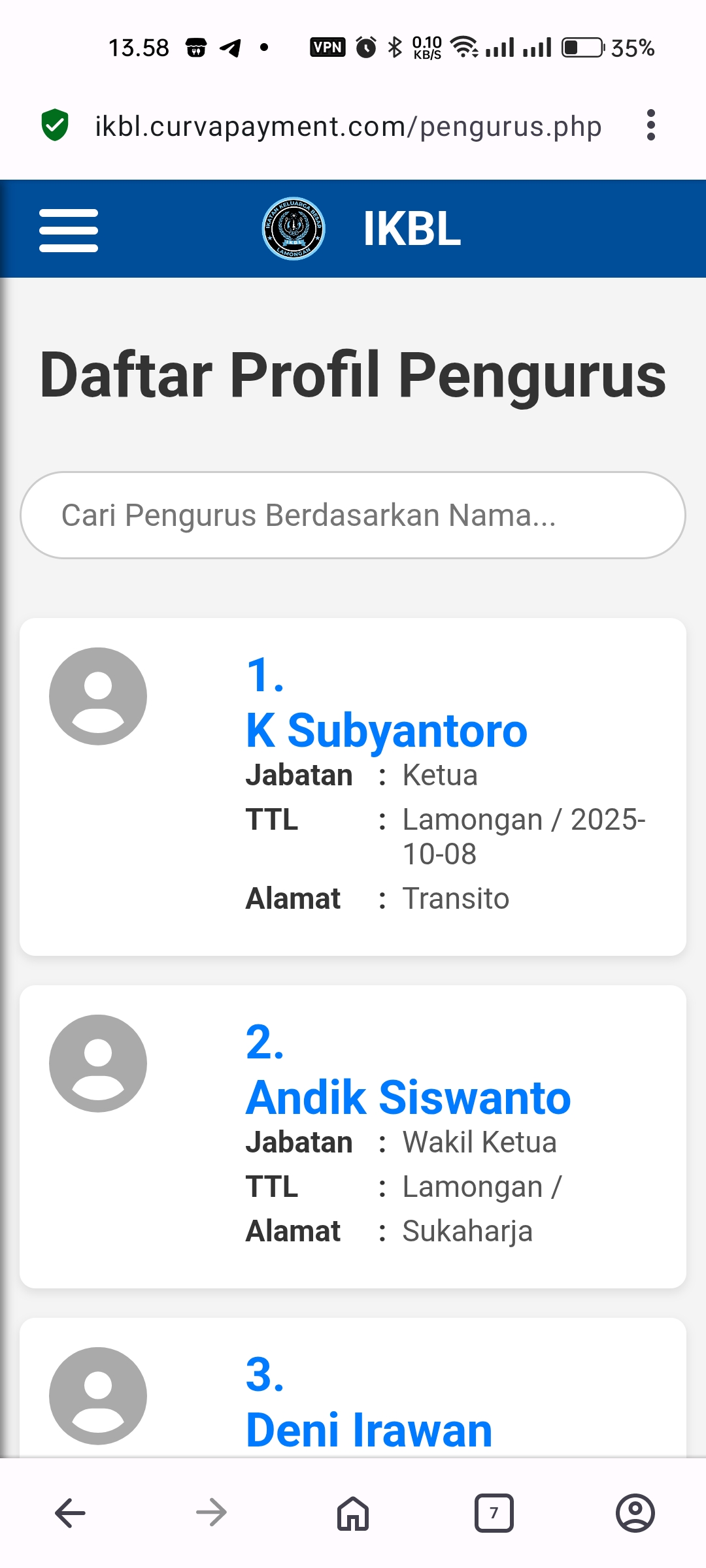
Task: Select the Daftar Profil Pengurus heading
Action: click(x=353, y=372)
